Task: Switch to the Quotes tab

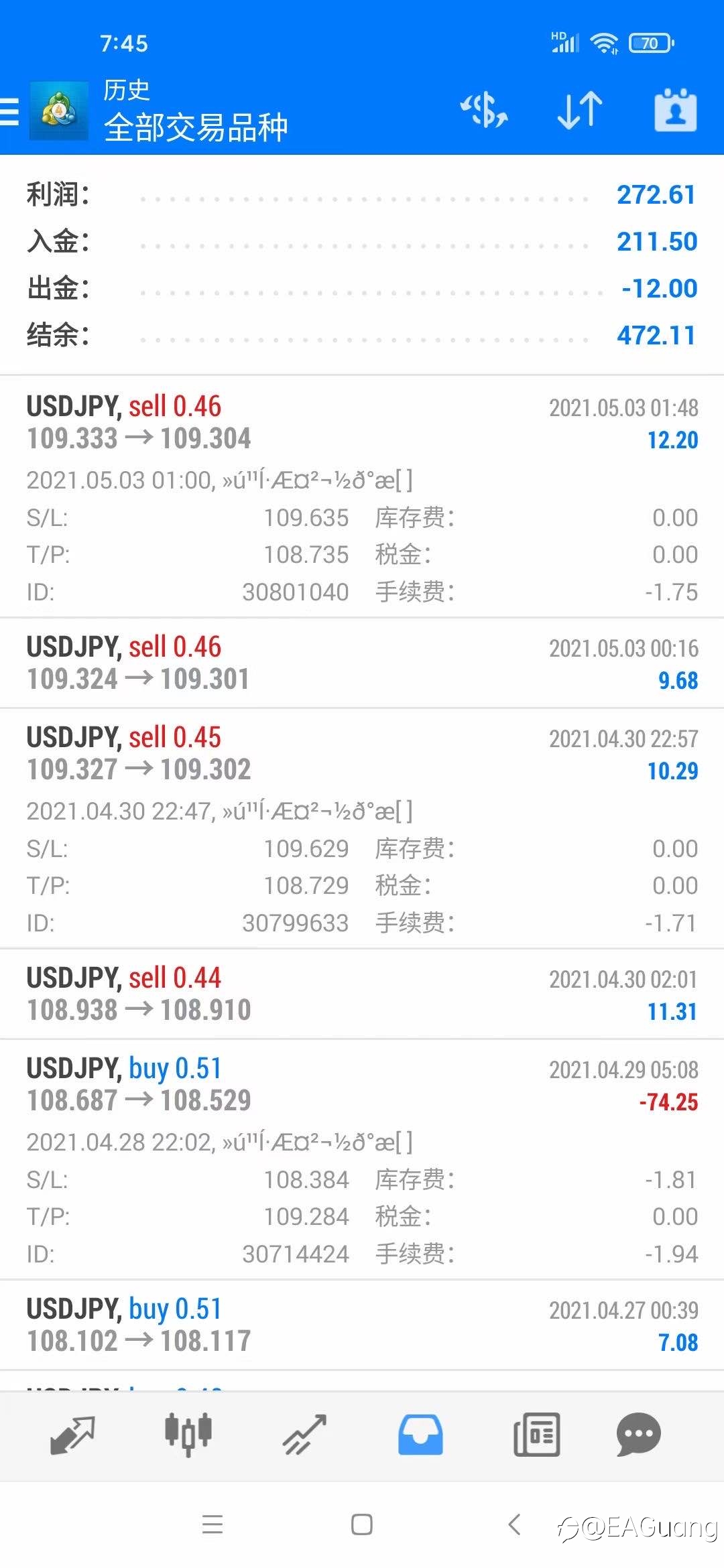Action: [x=72, y=1435]
